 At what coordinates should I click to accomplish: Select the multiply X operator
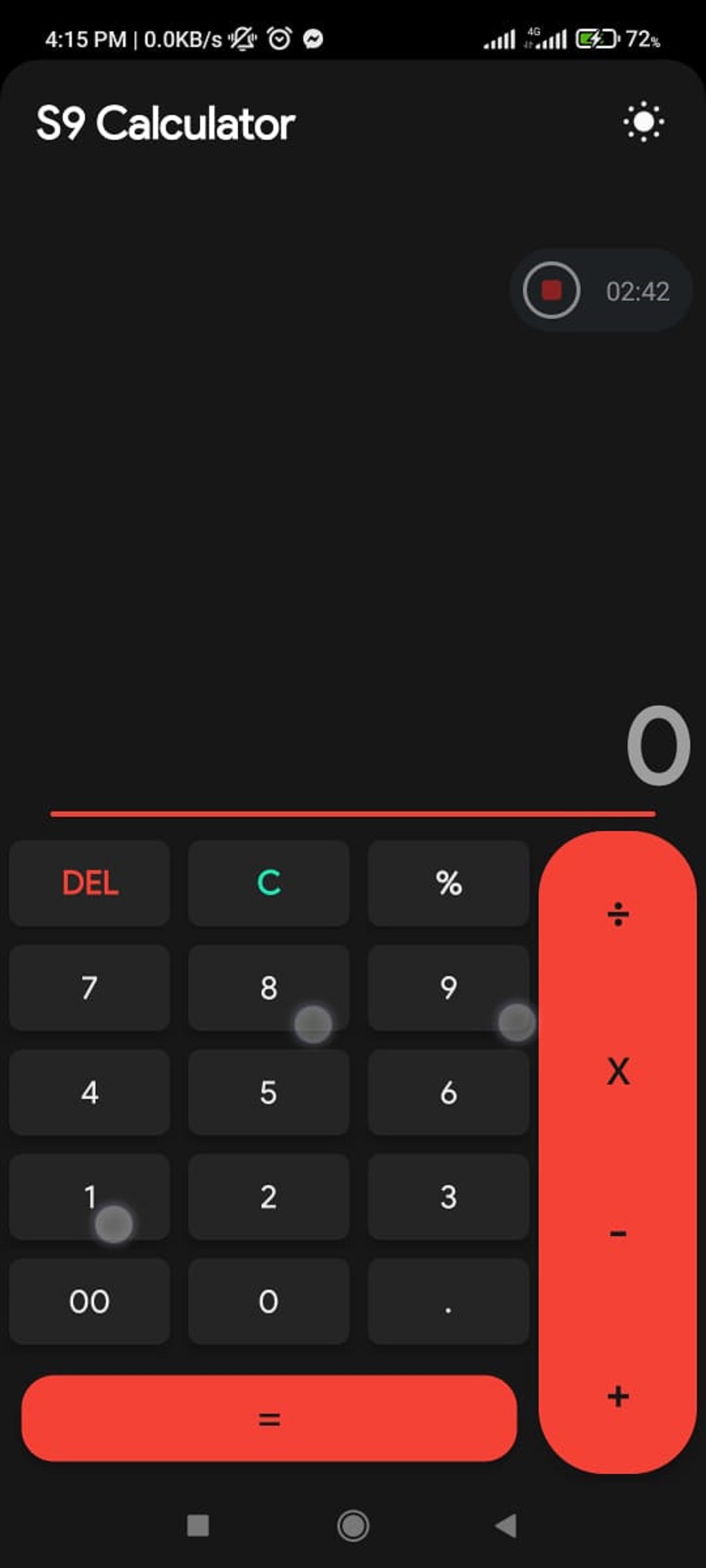point(618,1071)
